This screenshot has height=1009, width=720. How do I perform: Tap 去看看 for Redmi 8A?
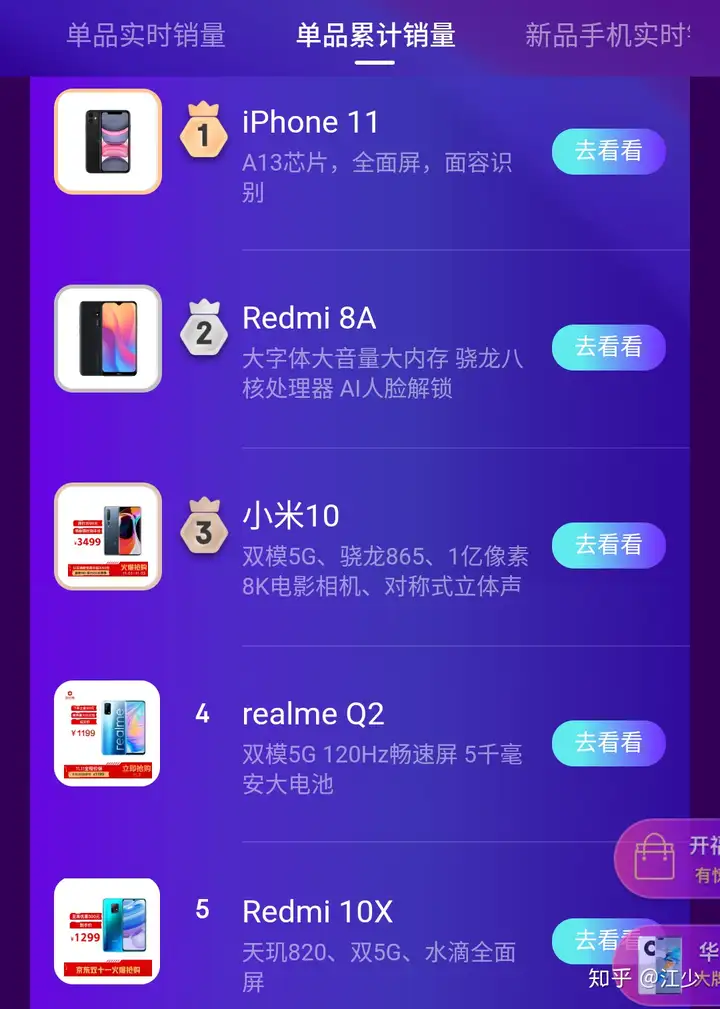point(608,347)
